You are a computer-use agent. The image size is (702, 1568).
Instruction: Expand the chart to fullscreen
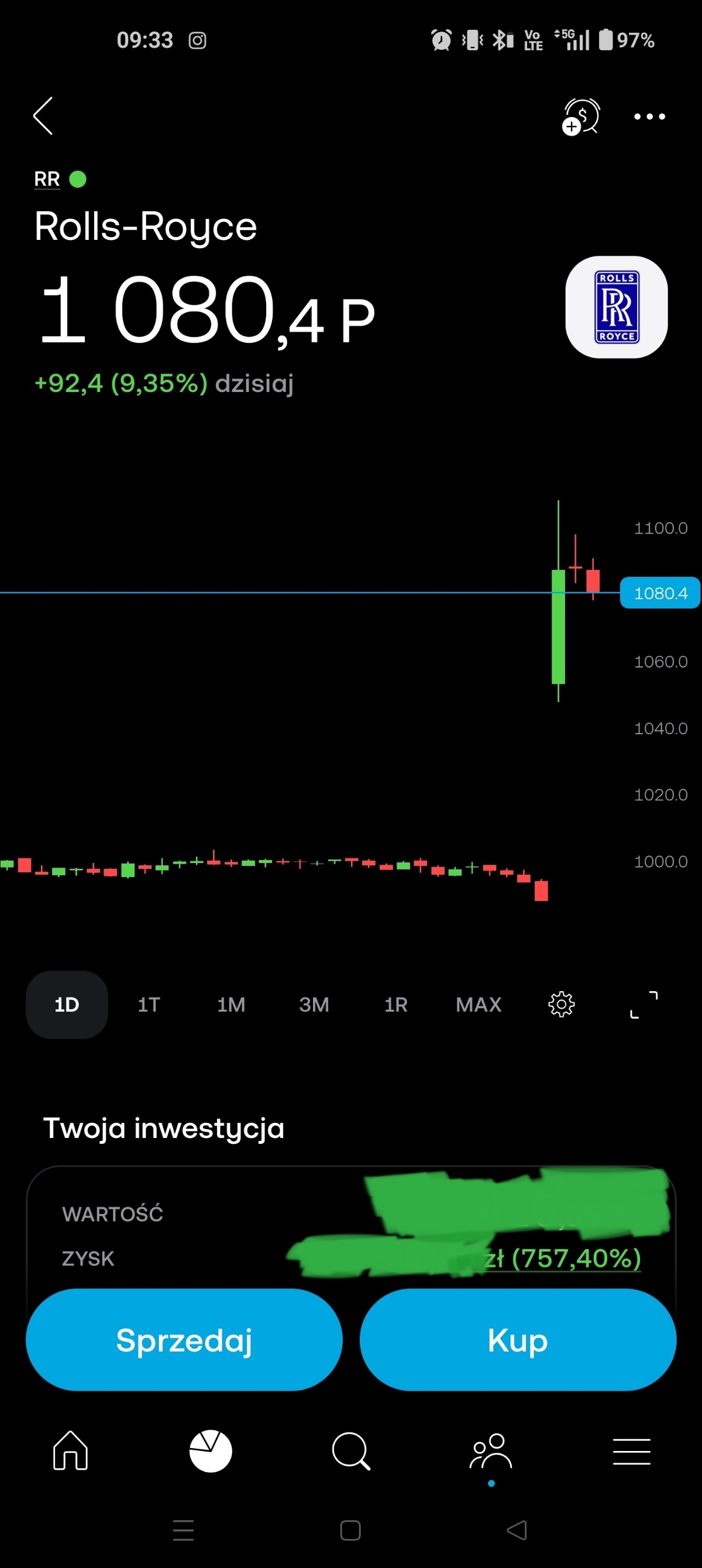coord(643,1005)
